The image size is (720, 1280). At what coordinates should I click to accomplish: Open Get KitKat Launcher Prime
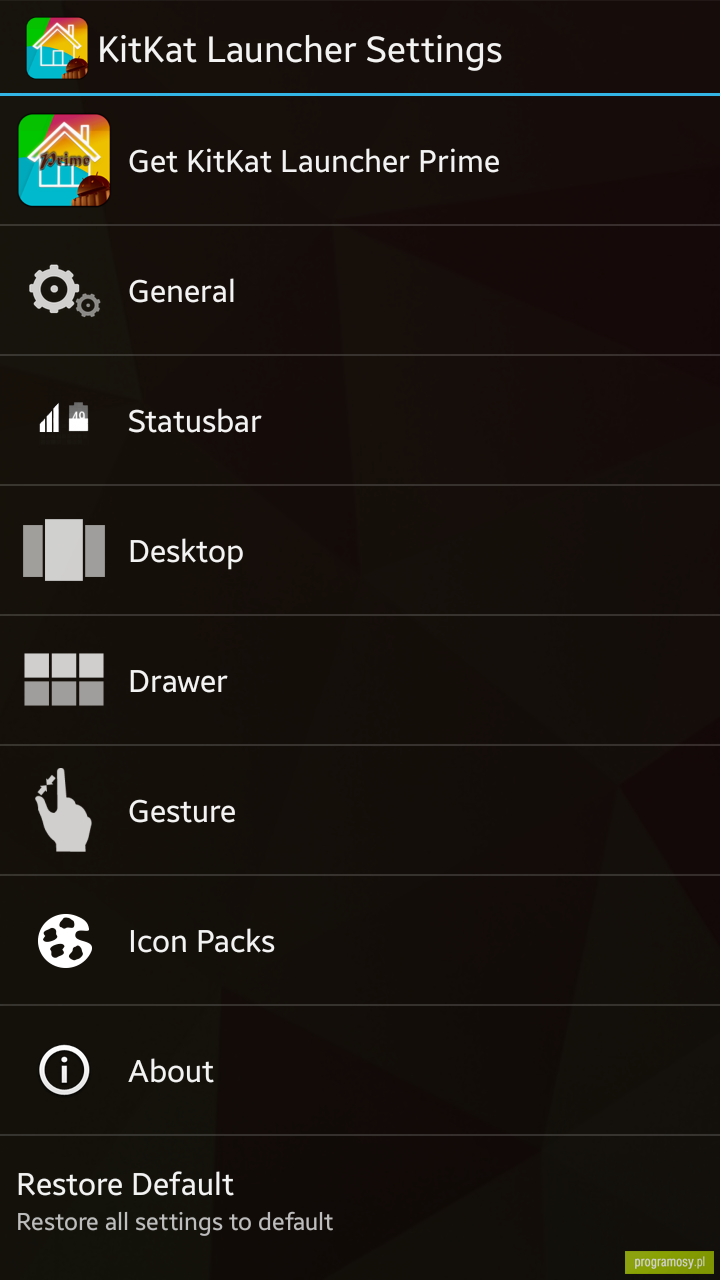click(360, 160)
